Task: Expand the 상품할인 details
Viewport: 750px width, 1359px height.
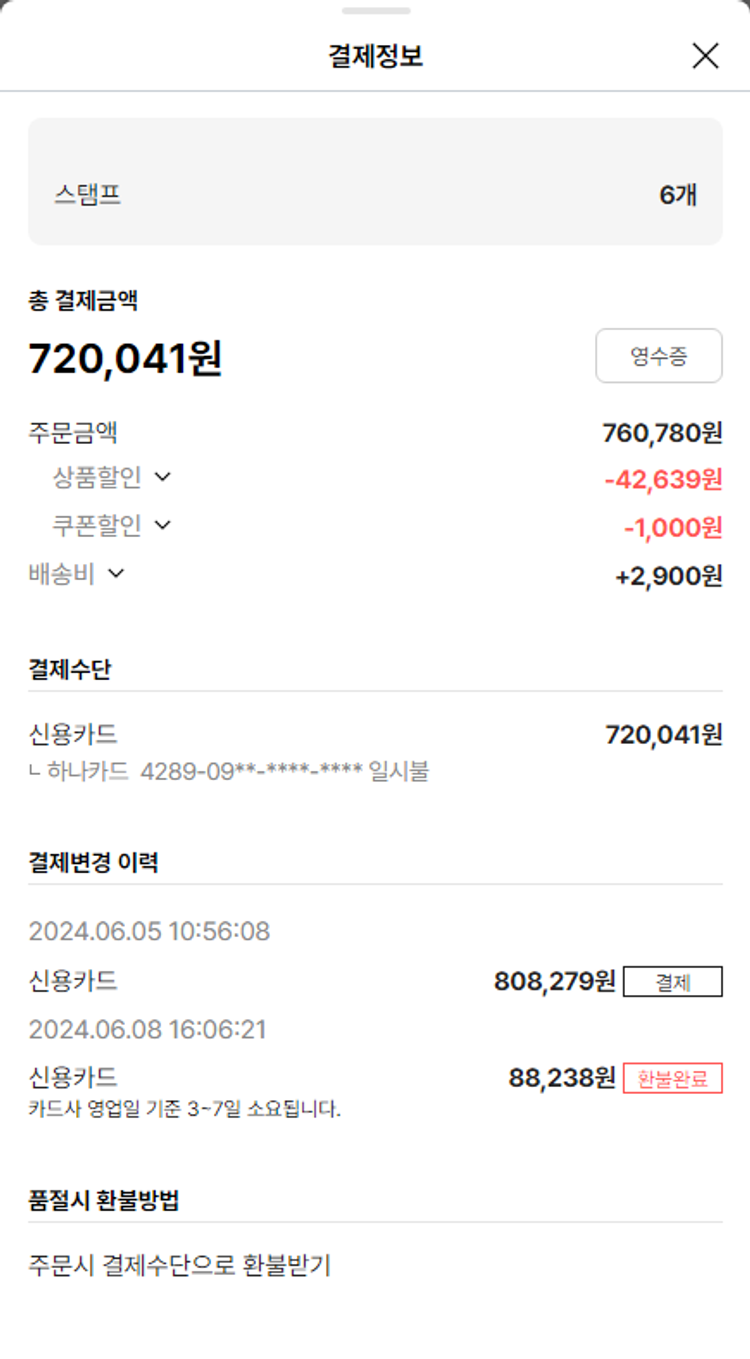Action: (162, 477)
